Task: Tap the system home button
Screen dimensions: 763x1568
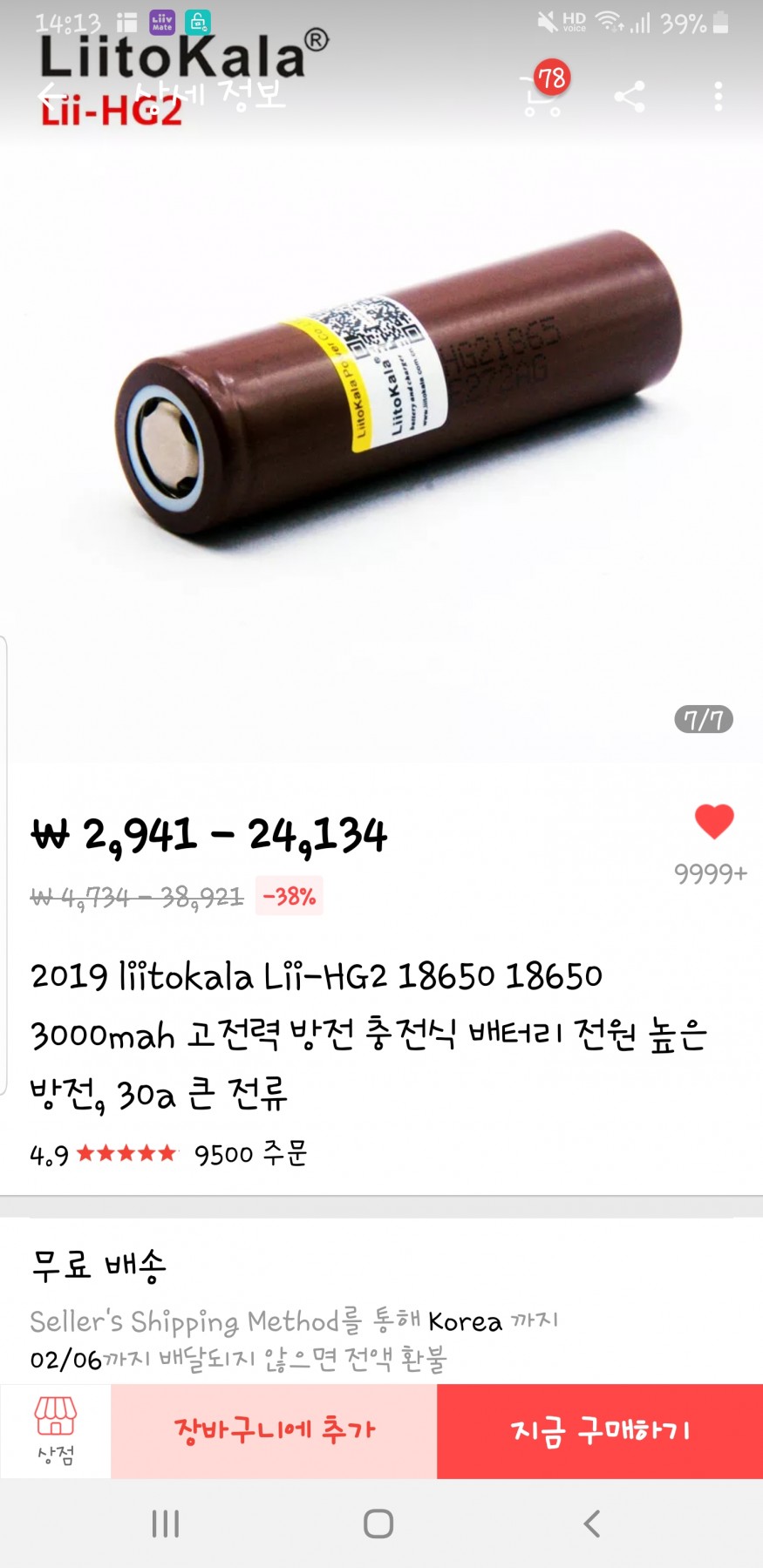Action: tap(378, 1524)
